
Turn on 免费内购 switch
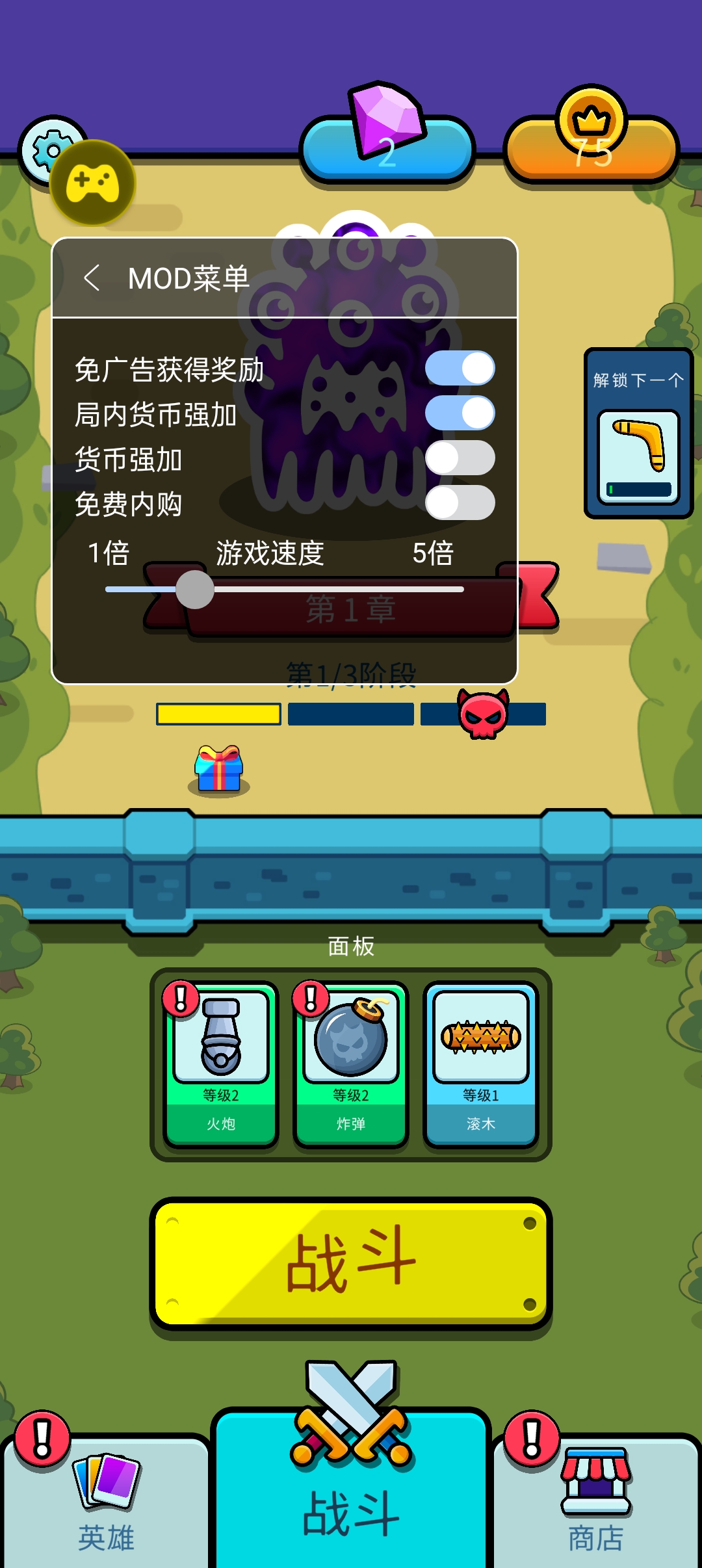[x=460, y=503]
